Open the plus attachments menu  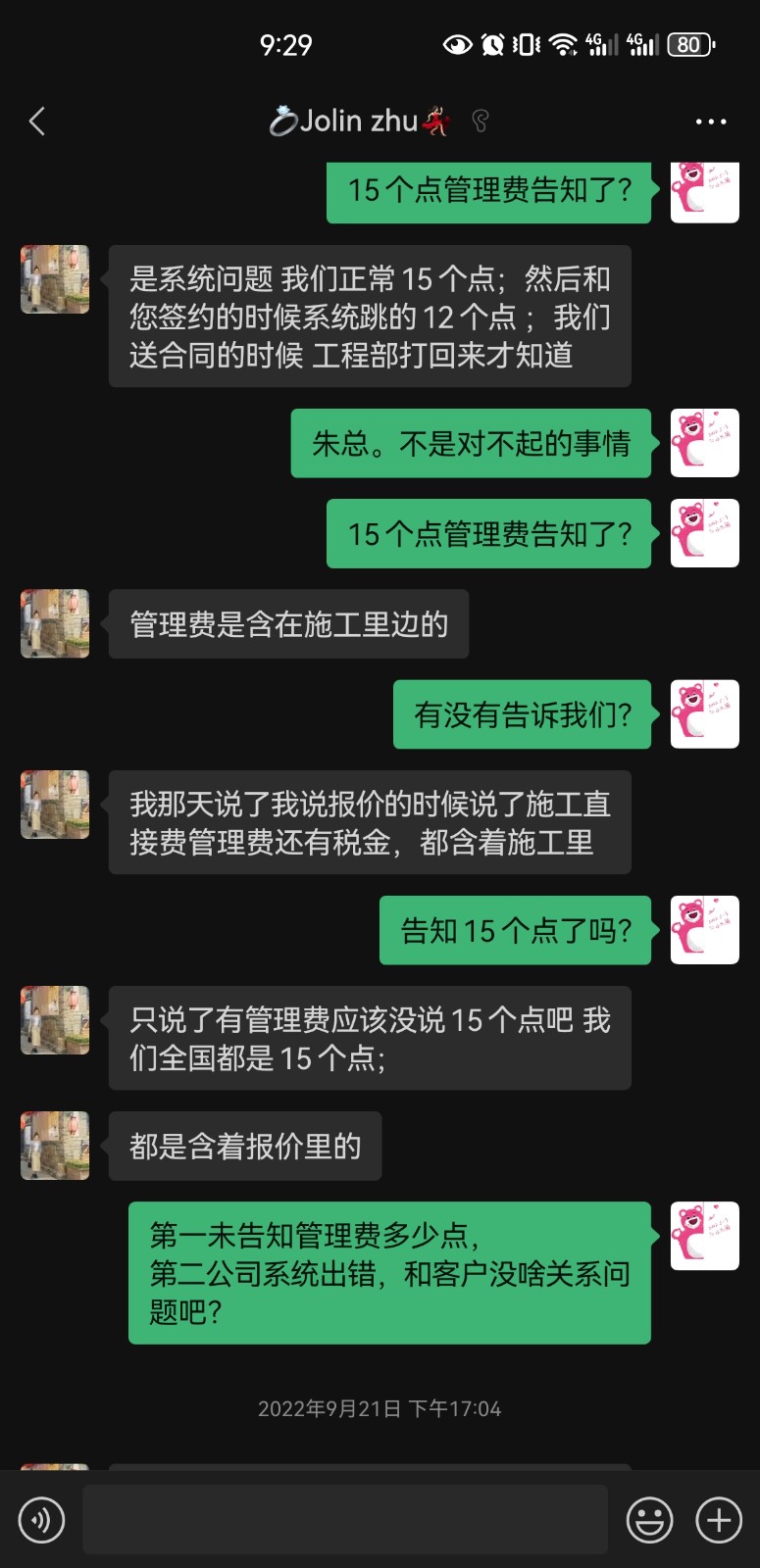click(x=719, y=1520)
